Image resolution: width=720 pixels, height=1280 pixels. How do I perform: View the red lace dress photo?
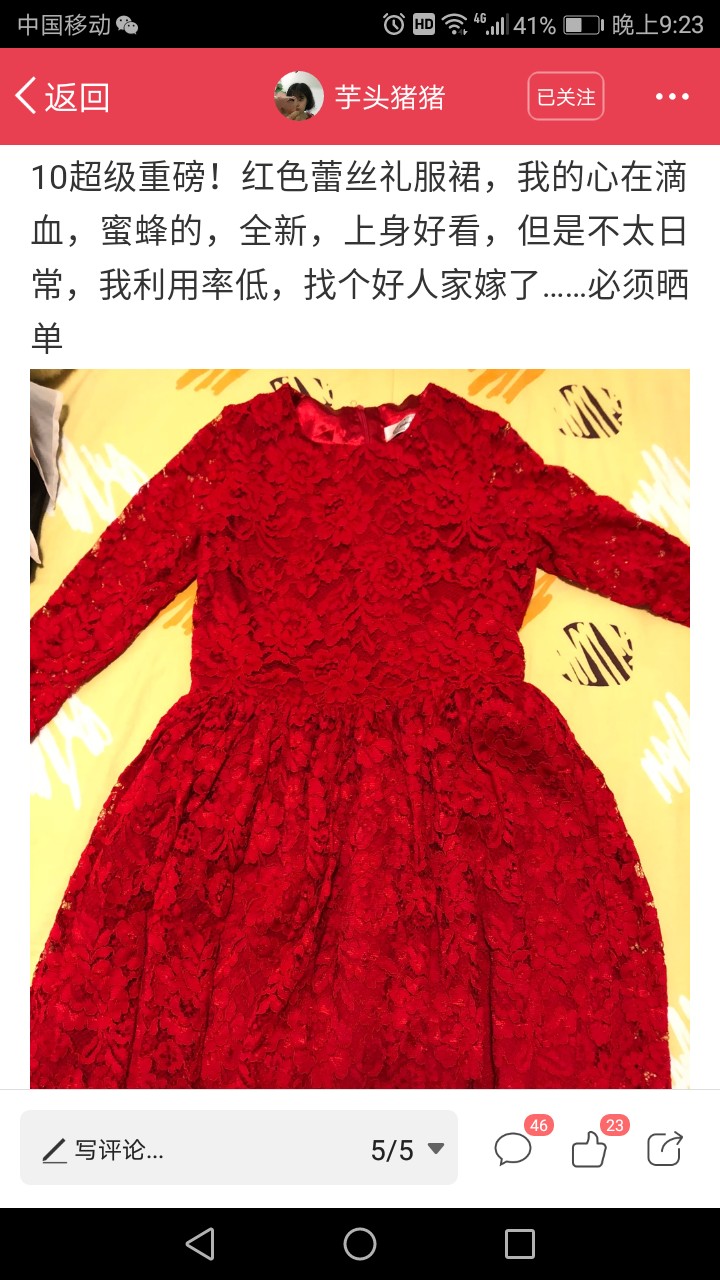[360, 728]
